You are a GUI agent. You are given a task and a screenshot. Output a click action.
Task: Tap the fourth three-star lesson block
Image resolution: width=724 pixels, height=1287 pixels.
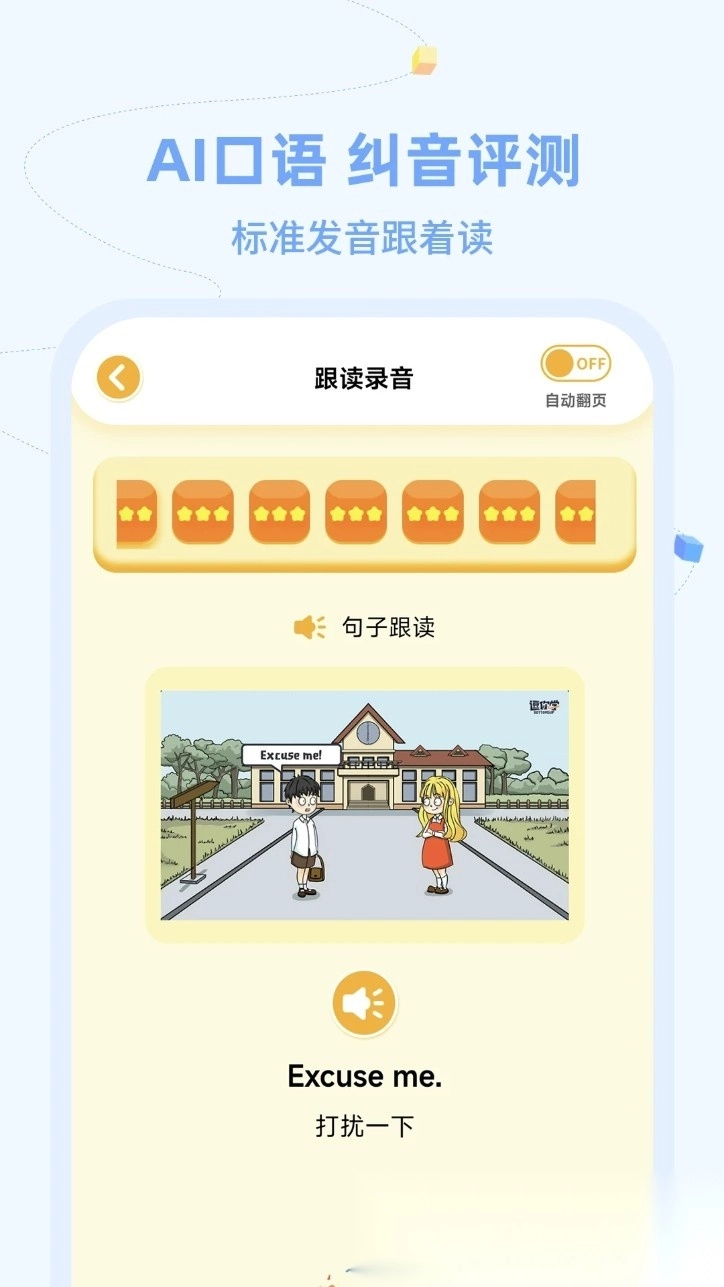[357, 512]
